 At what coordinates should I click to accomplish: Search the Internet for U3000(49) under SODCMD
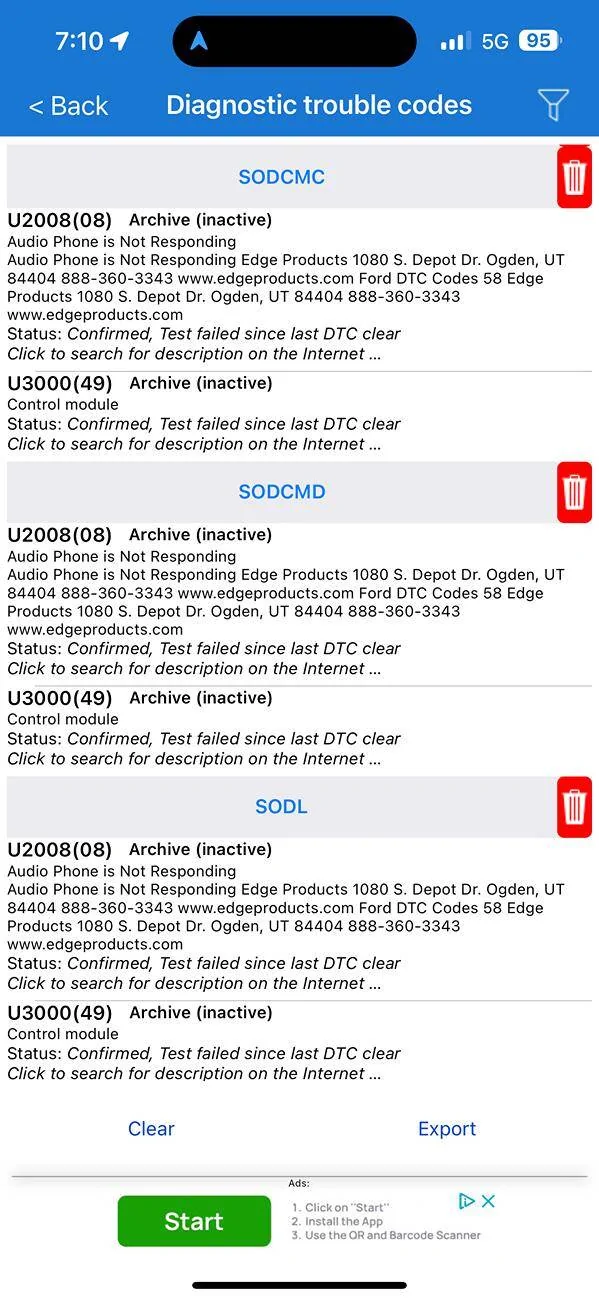[x=194, y=758]
